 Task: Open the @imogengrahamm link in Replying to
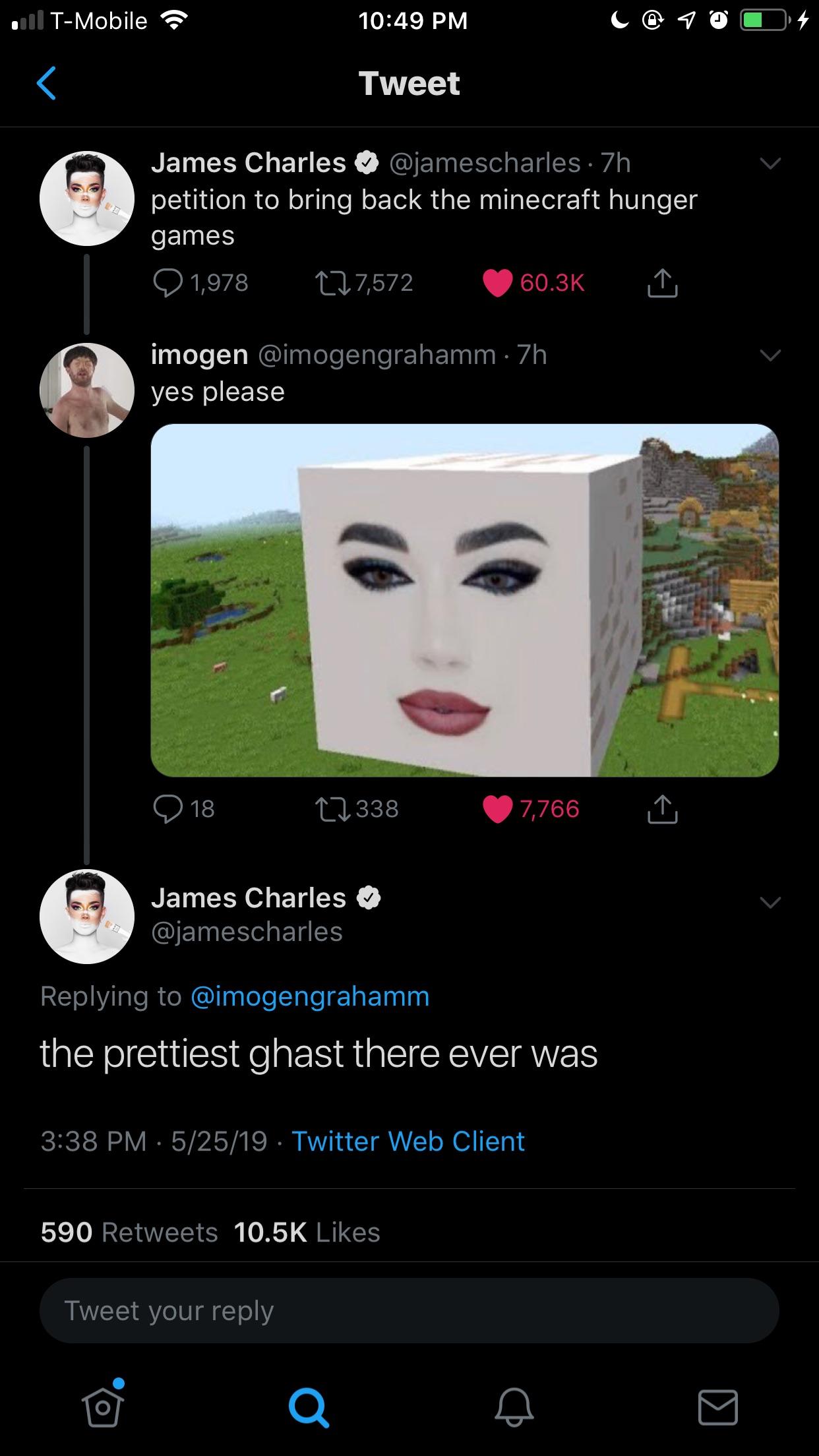310,996
